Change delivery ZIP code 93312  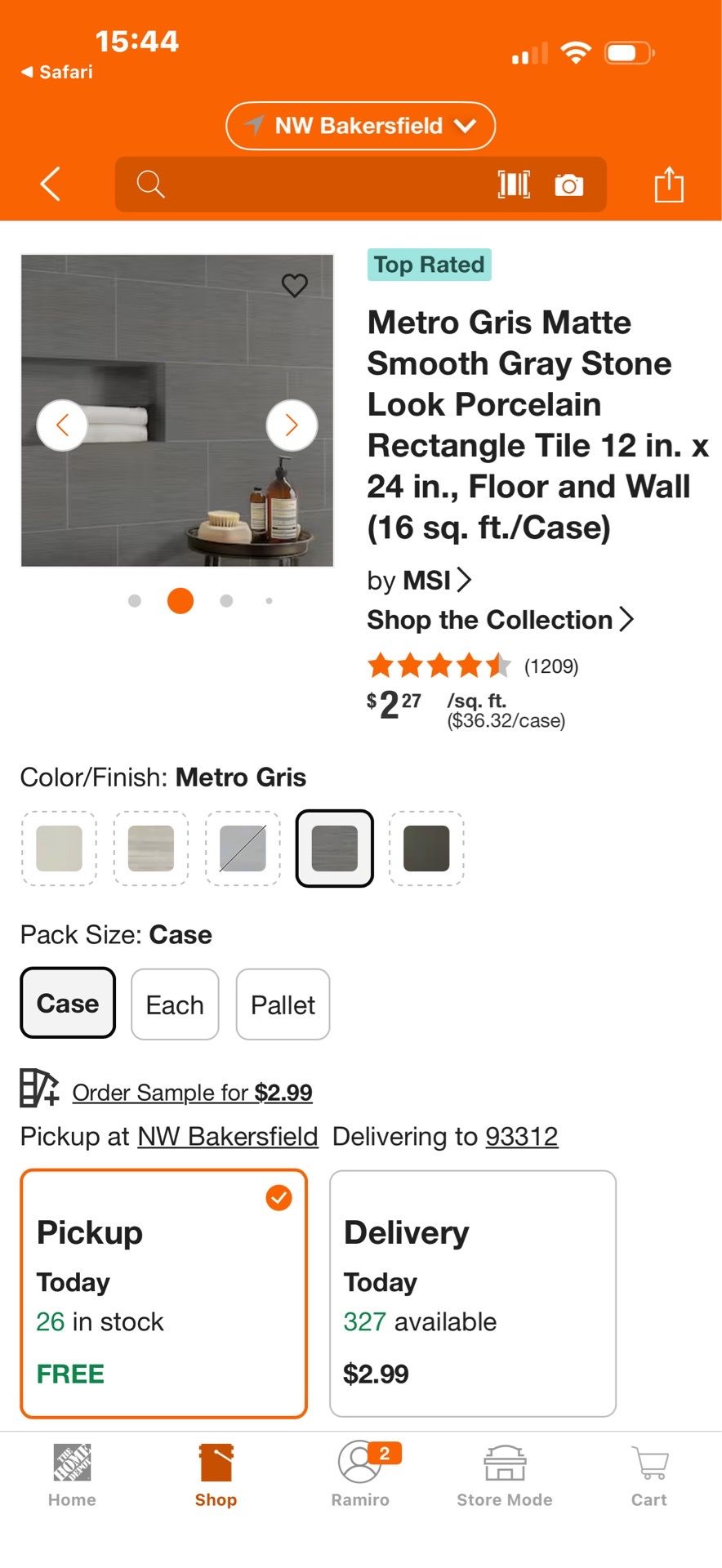(x=522, y=1136)
